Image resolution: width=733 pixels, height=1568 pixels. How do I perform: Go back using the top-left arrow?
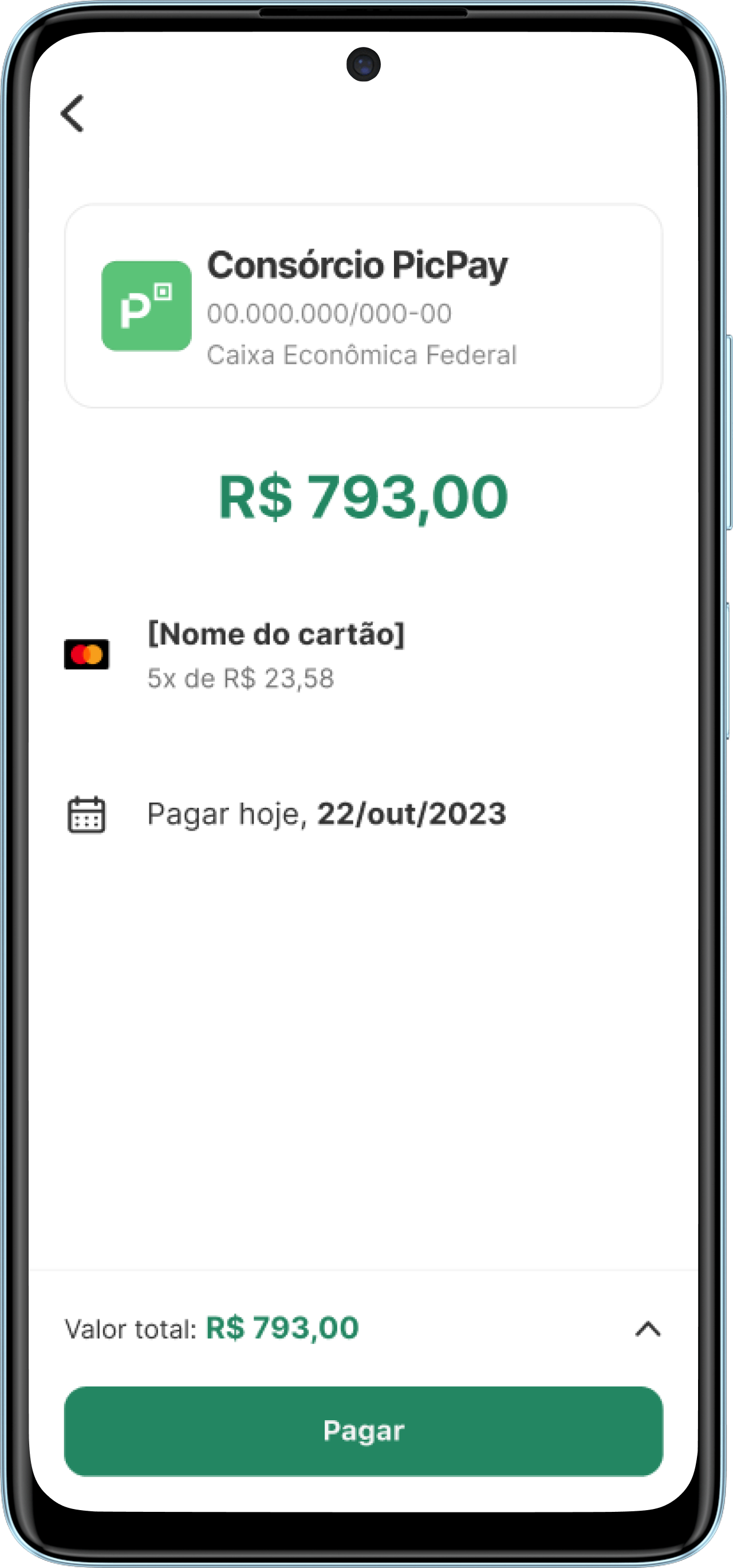[72, 113]
